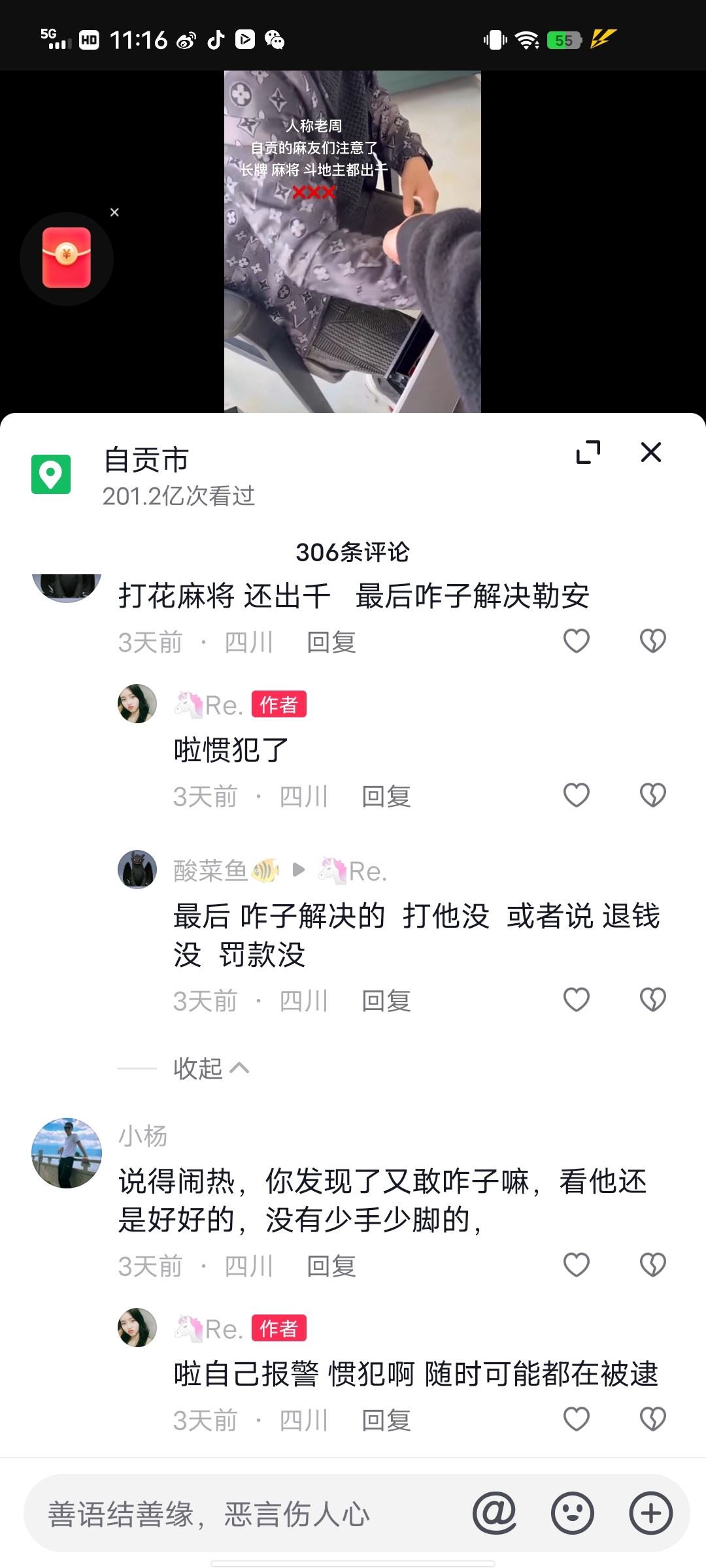Viewport: 706px width, 1568px height.
Task: Close the comments panel
Action: [x=650, y=452]
